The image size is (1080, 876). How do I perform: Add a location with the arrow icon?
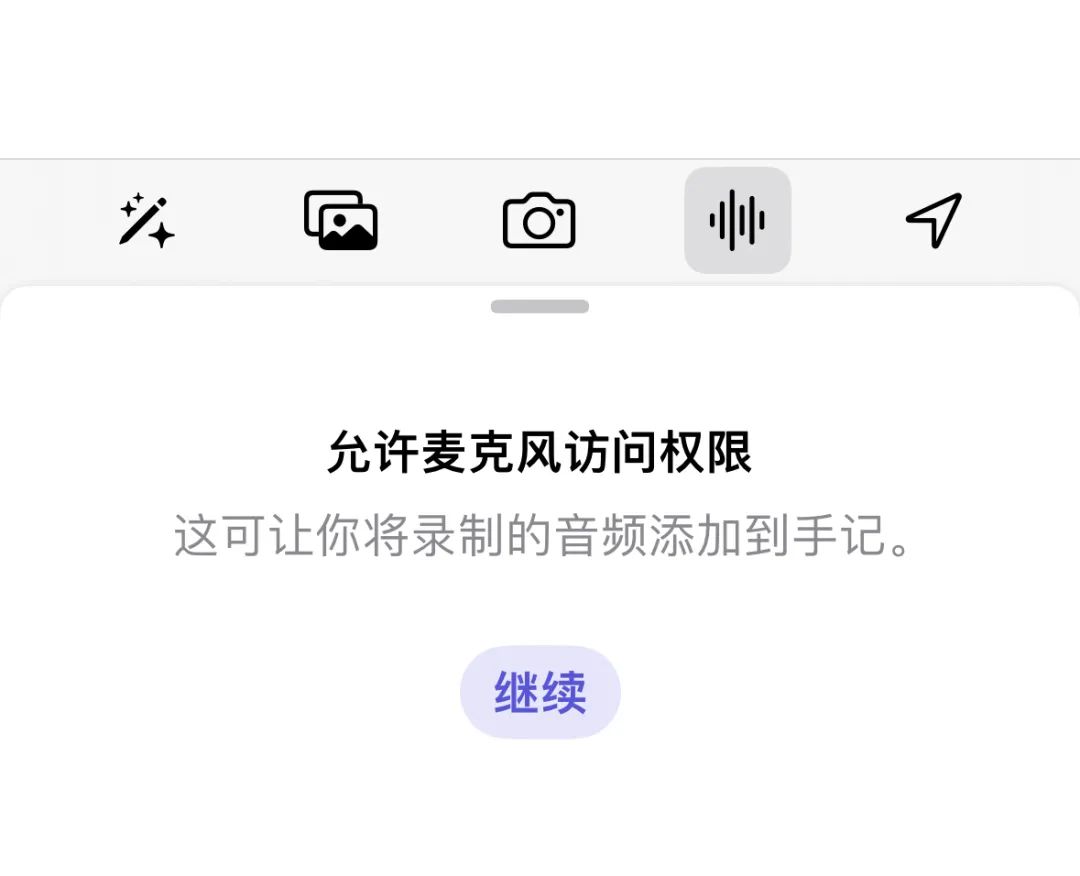[933, 220]
